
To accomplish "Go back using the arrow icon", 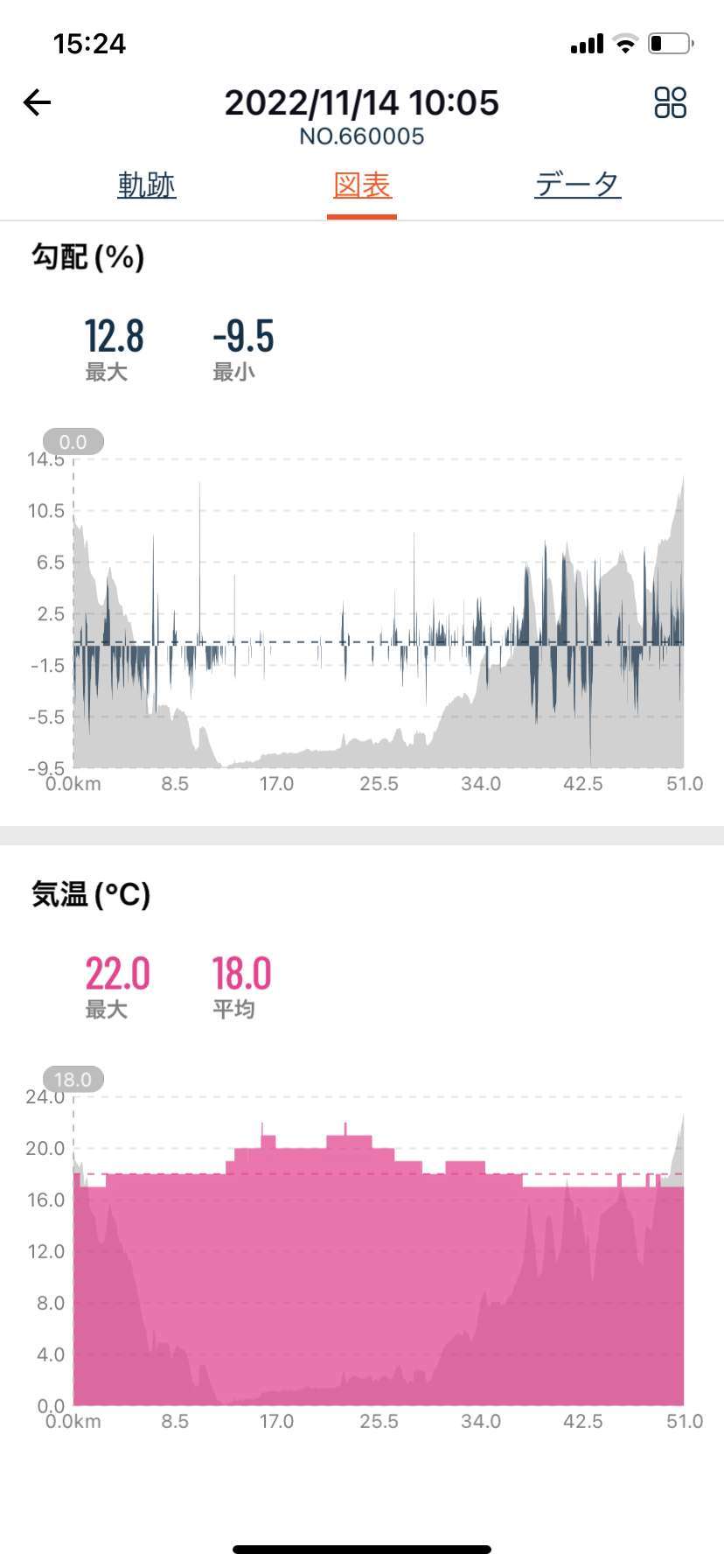I will [x=37, y=102].
